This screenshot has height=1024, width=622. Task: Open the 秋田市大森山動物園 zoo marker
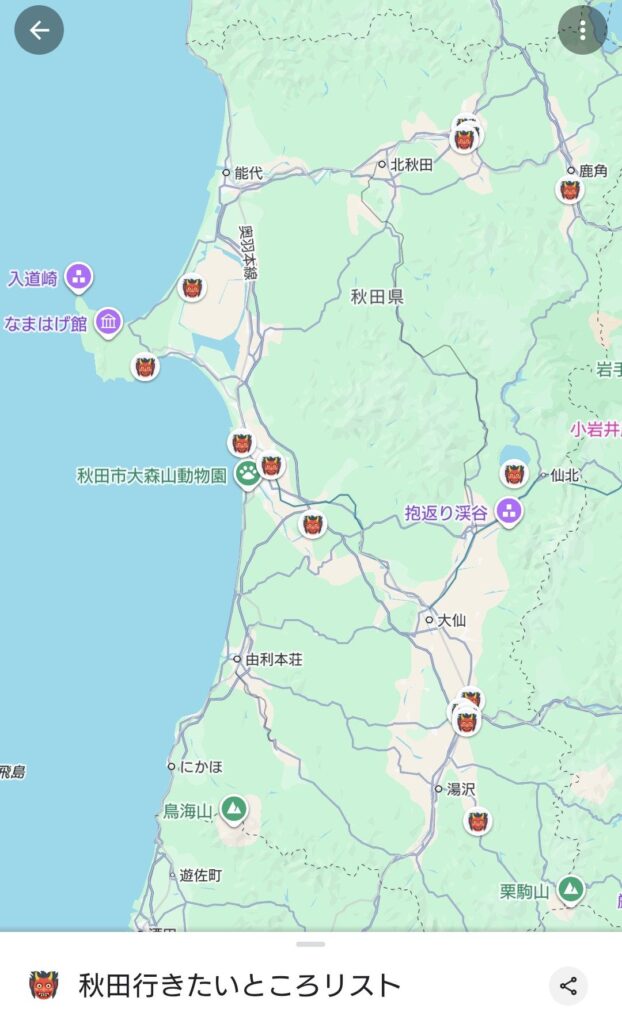pyautogui.click(x=247, y=474)
